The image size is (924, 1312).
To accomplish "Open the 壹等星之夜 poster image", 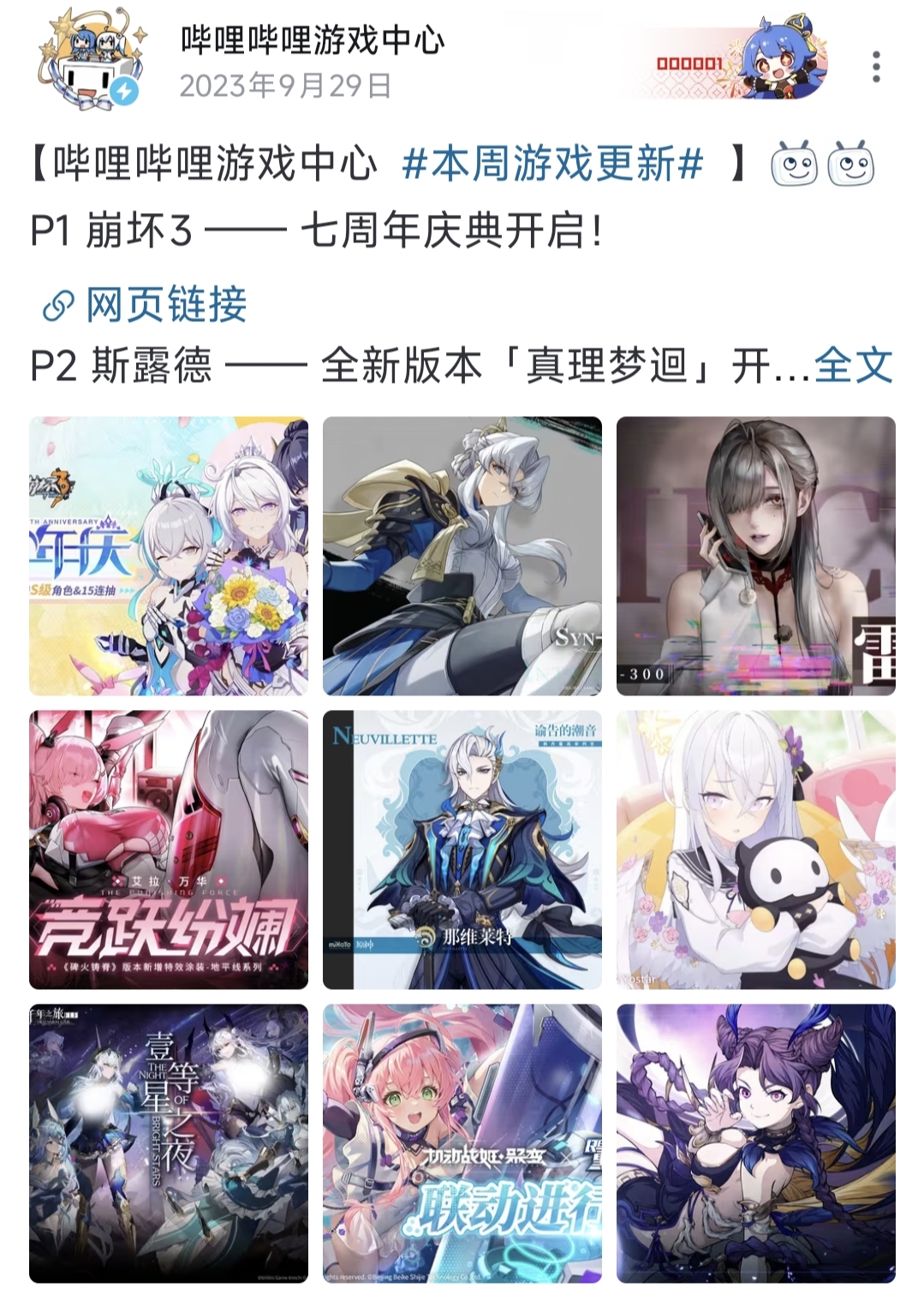I will 169,1143.
